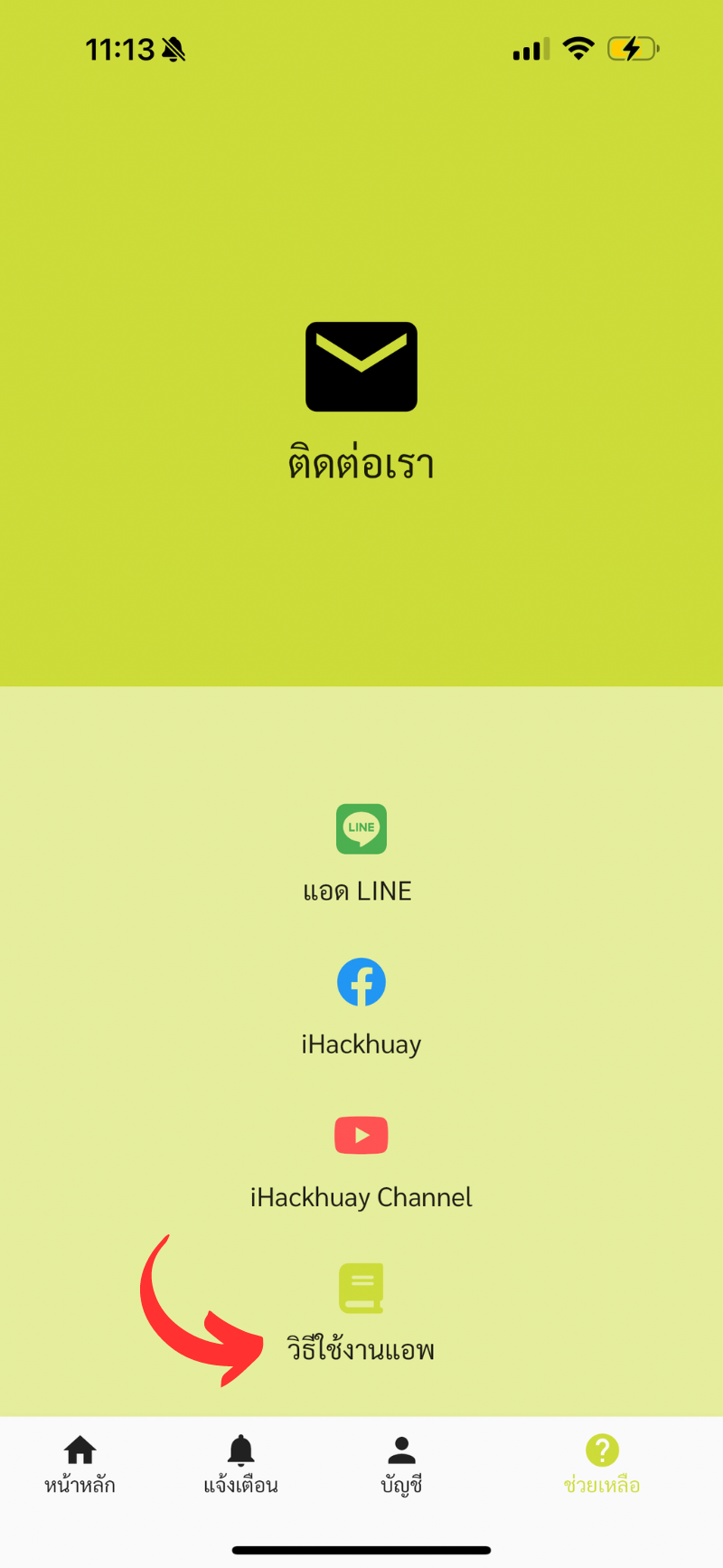Select the ช่วยเหลือ help tab
This screenshot has height=1568, width=723.
pyautogui.click(x=602, y=1463)
